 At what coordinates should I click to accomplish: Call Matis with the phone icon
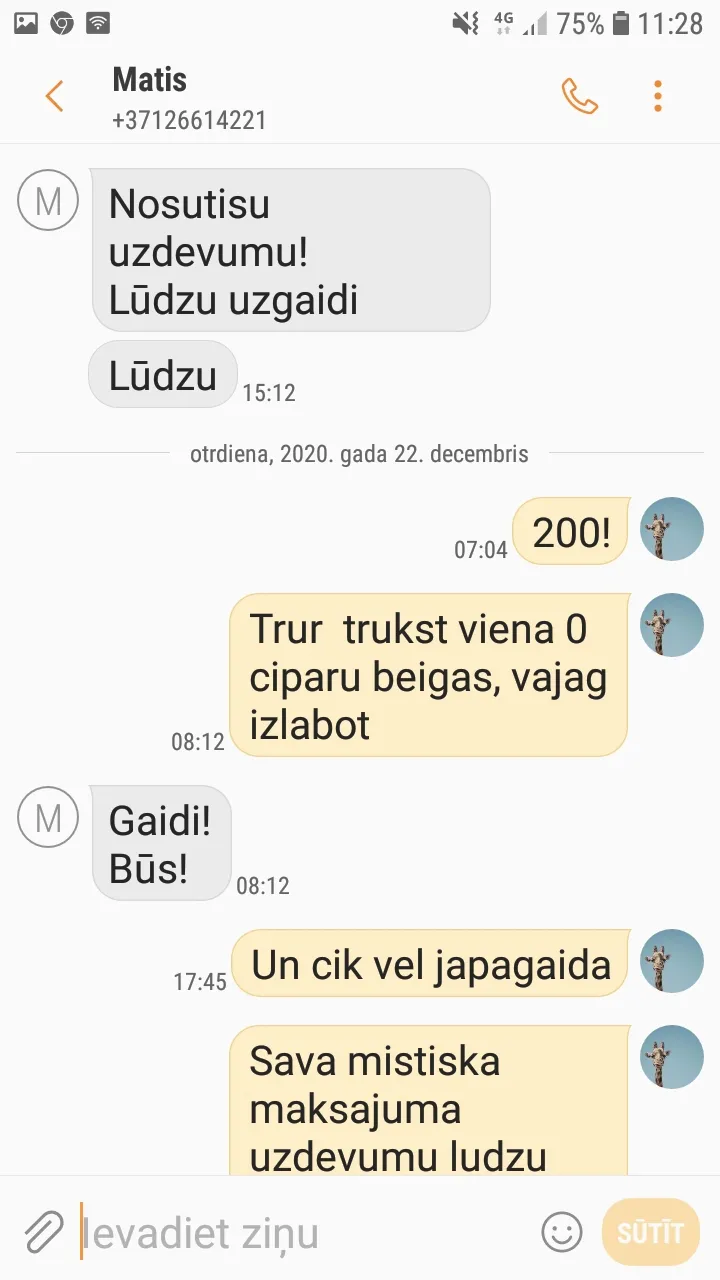[579, 96]
